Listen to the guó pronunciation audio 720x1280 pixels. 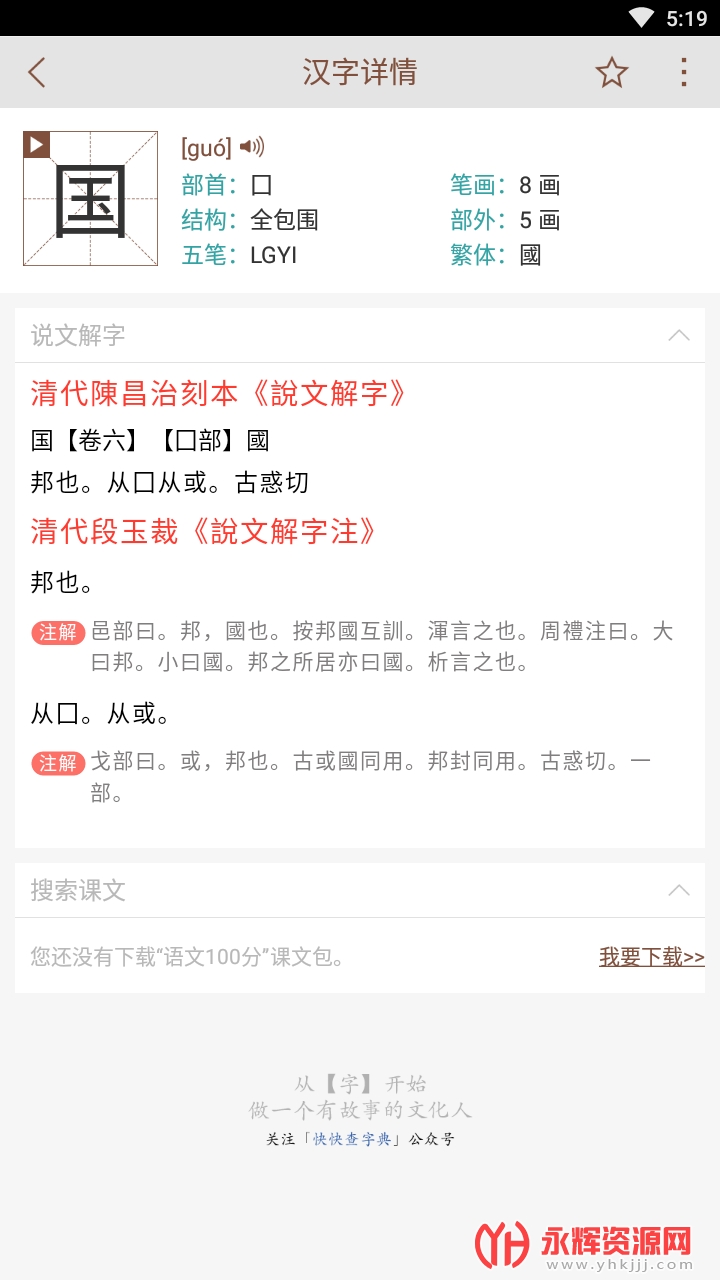pyautogui.click(x=252, y=148)
